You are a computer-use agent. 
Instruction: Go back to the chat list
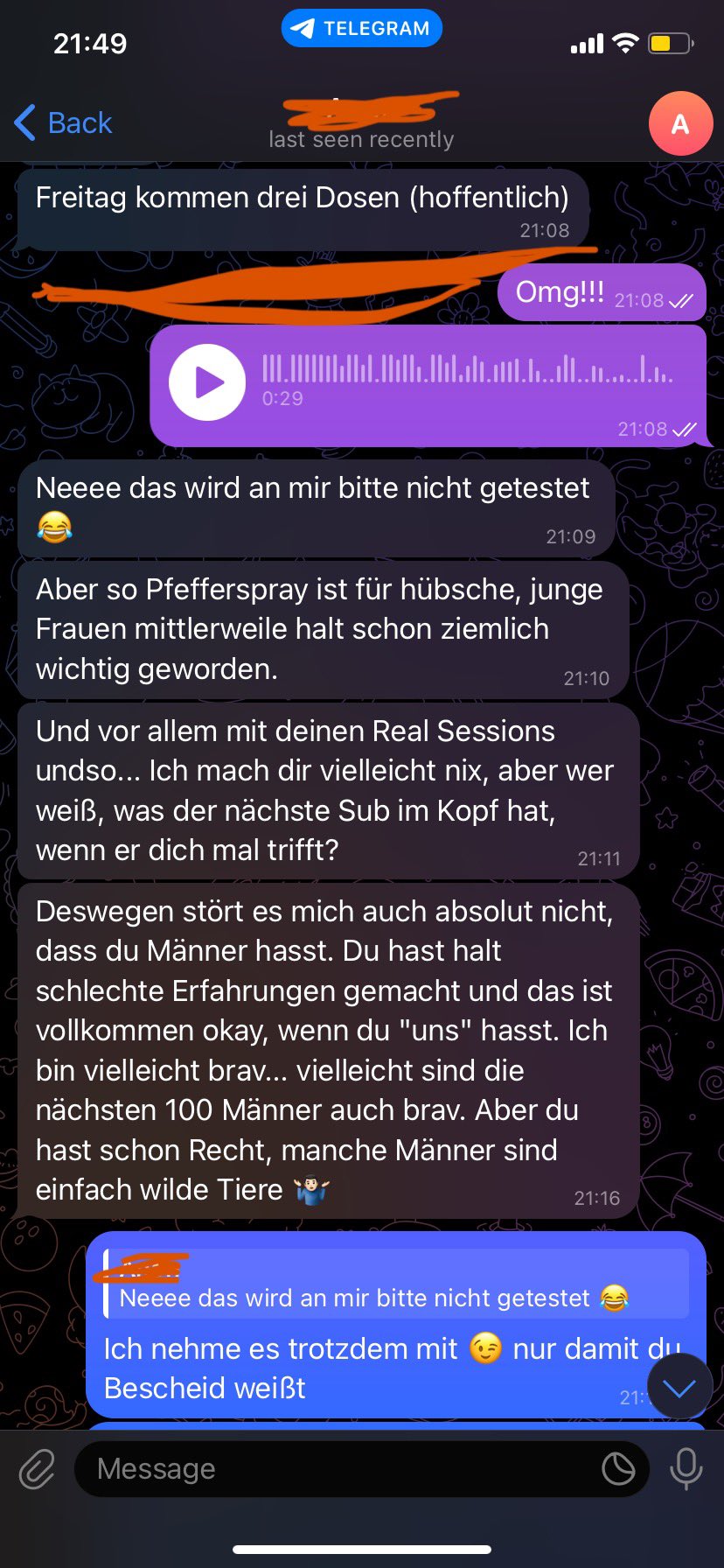63,123
